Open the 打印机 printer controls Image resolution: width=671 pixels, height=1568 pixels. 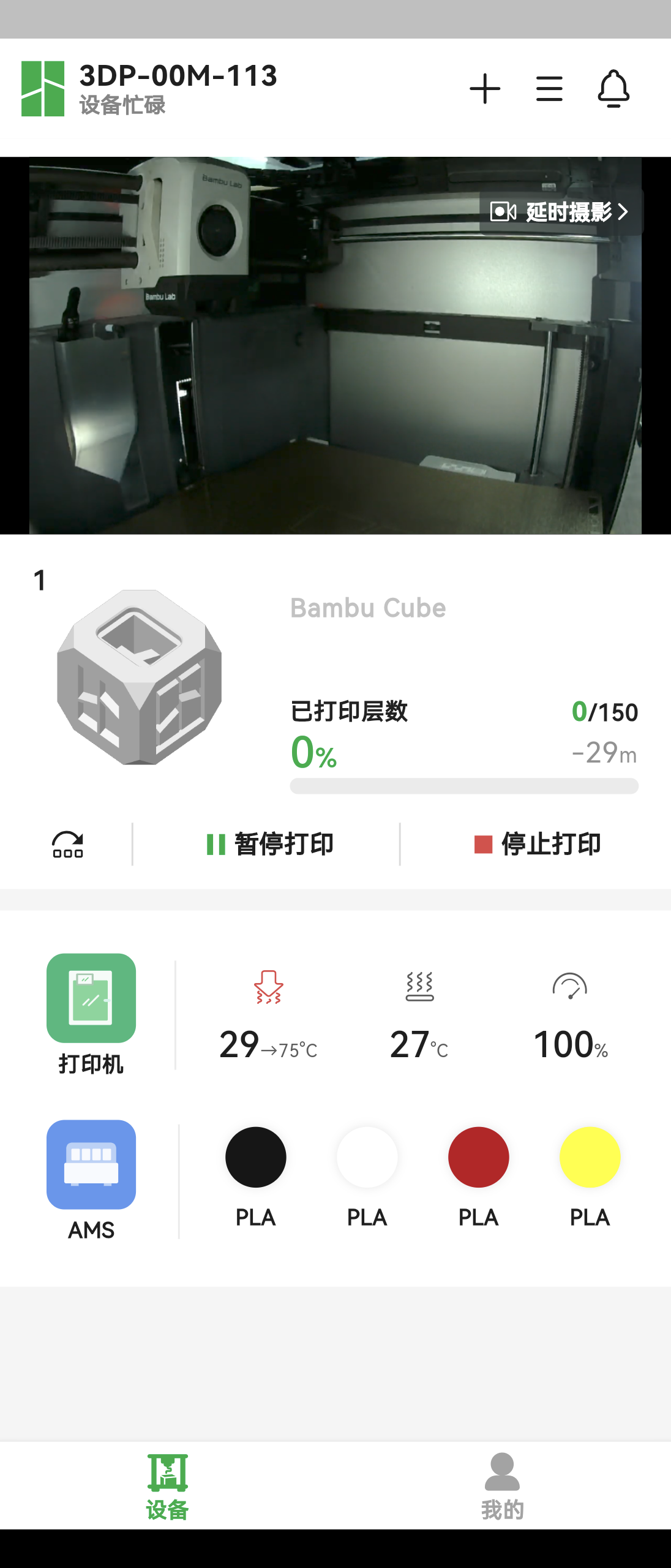(91, 1014)
